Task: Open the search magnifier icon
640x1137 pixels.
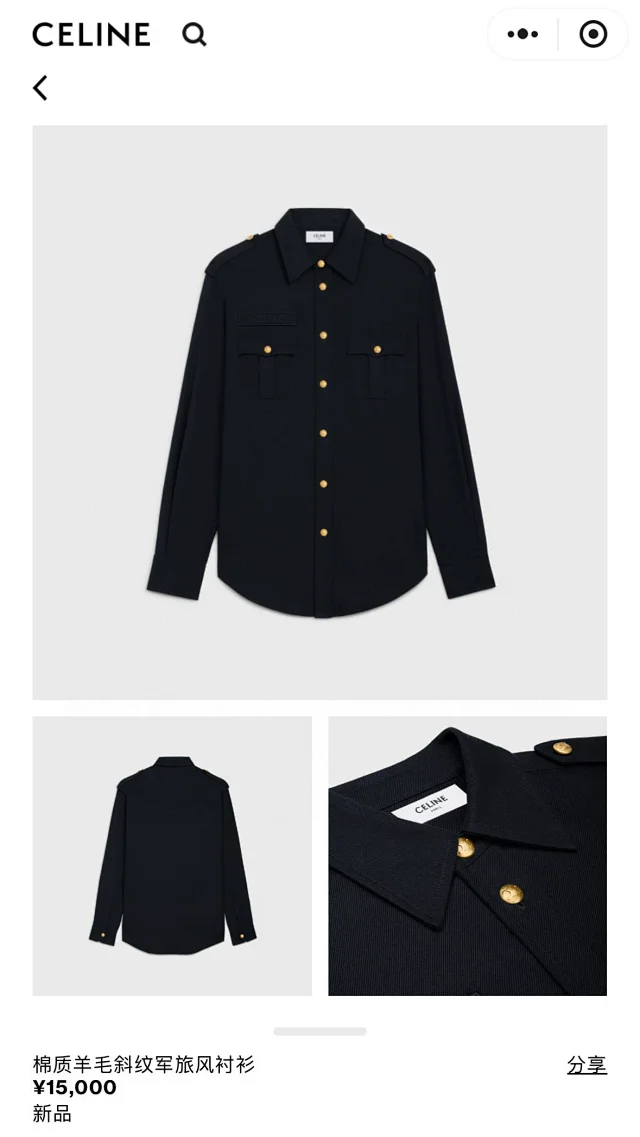Action: [194, 35]
